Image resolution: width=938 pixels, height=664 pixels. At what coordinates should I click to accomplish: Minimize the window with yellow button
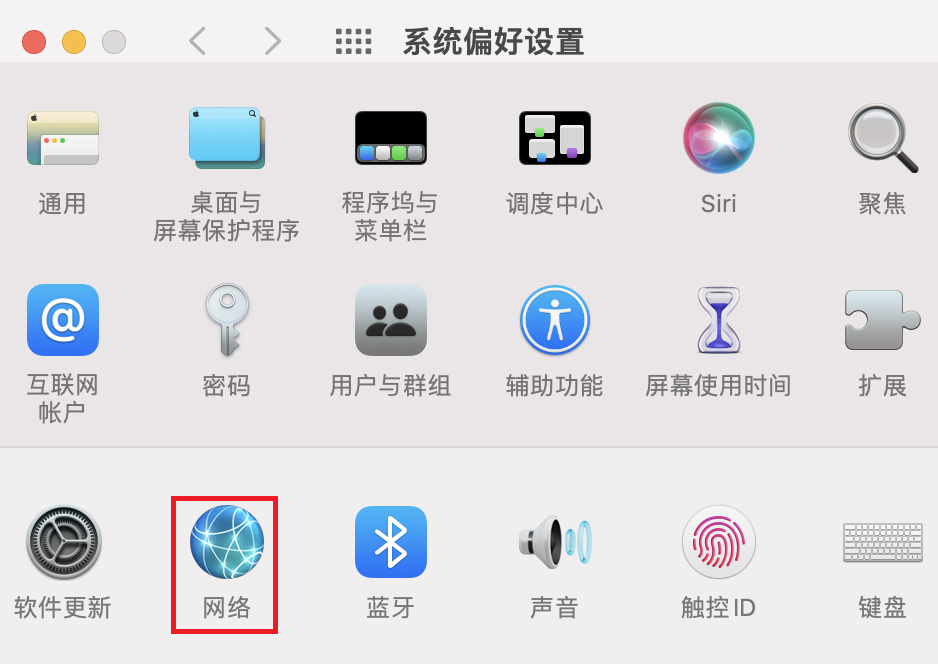pyautogui.click(x=74, y=42)
